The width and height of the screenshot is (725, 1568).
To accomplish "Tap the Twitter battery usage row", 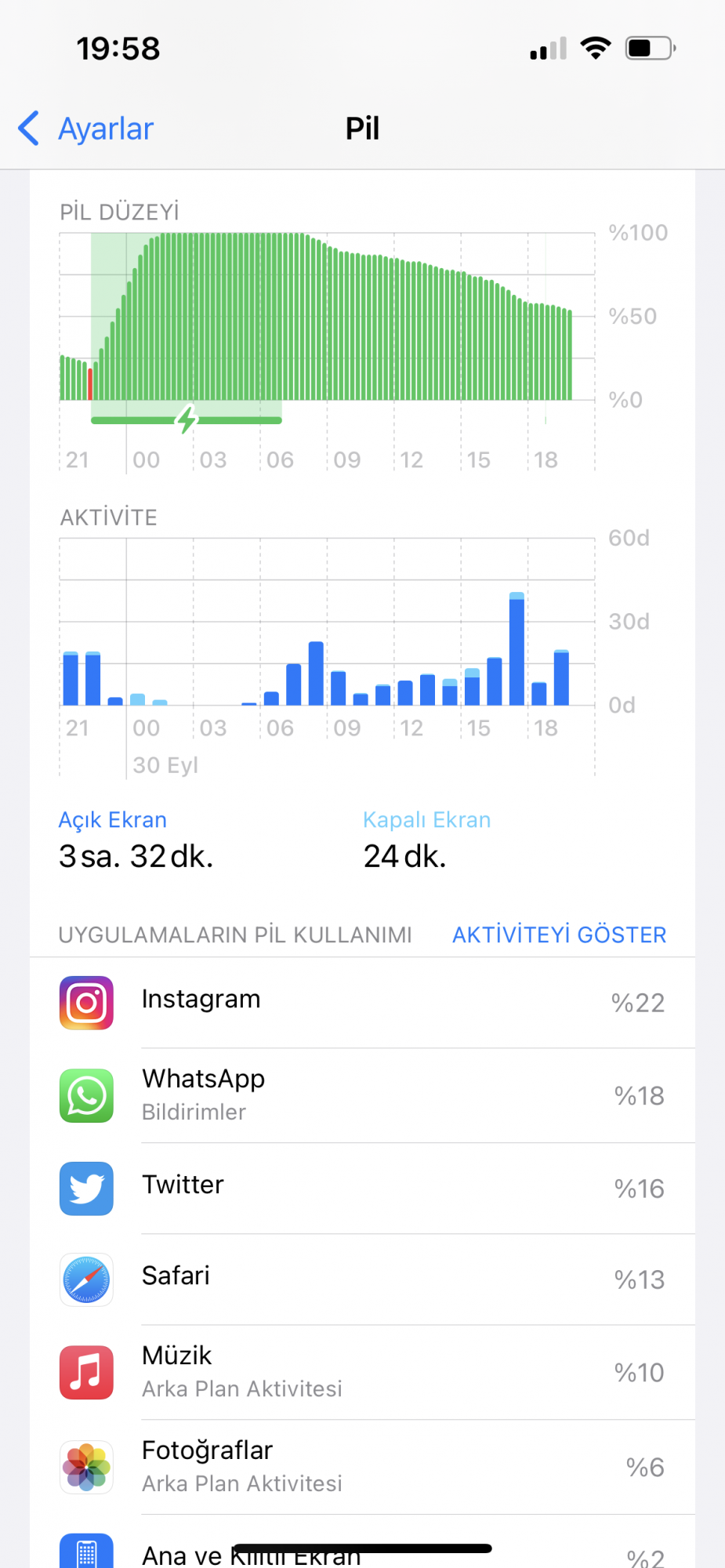I will 362,1189.
